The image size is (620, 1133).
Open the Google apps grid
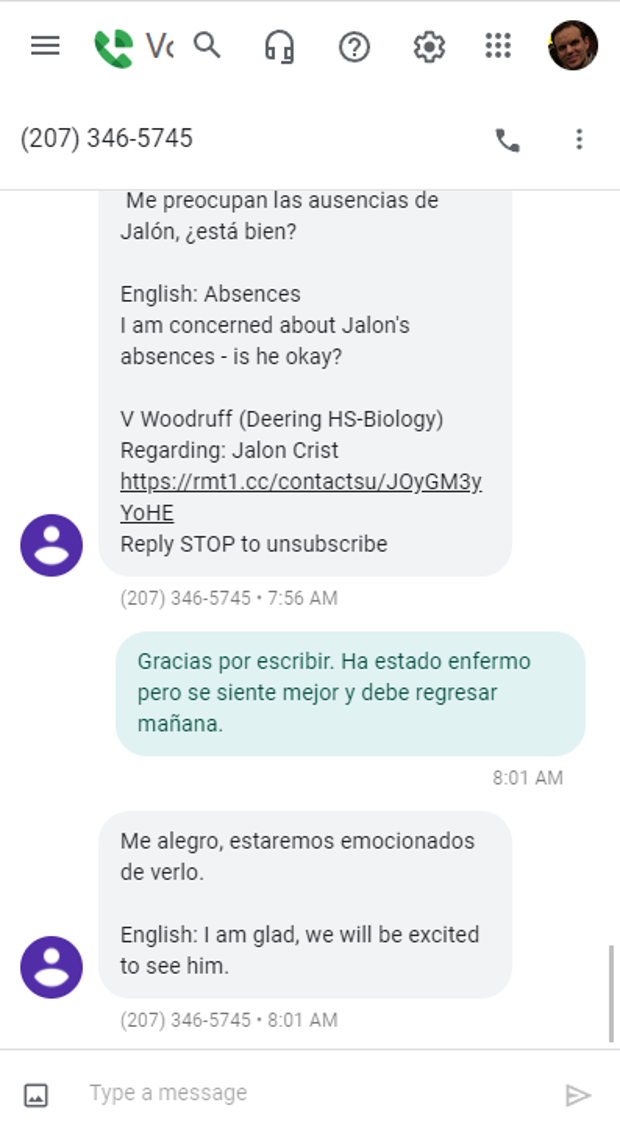(x=498, y=46)
